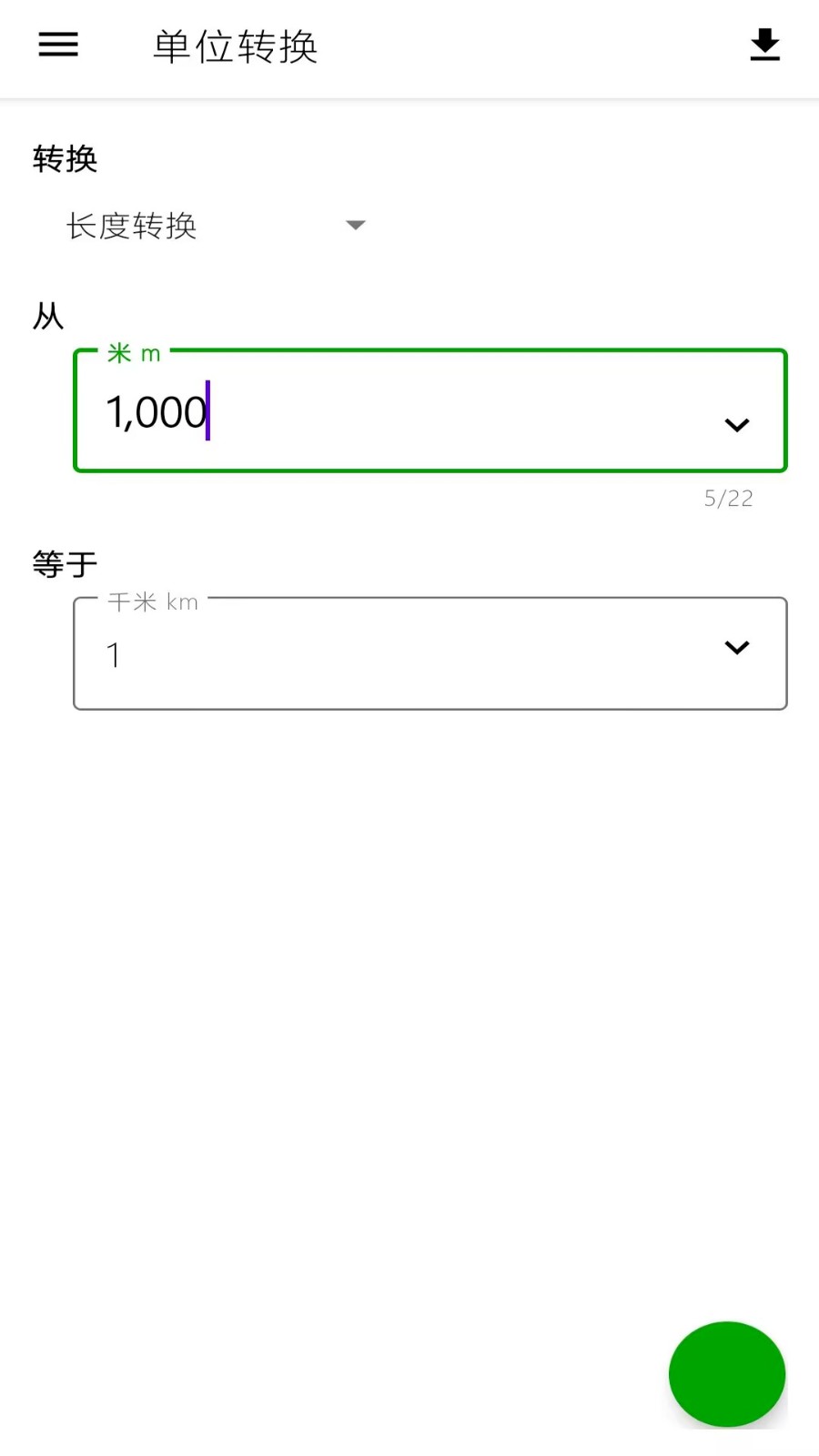The image size is (819, 1456).
Task: Select the 转换 section label
Action: (x=64, y=158)
